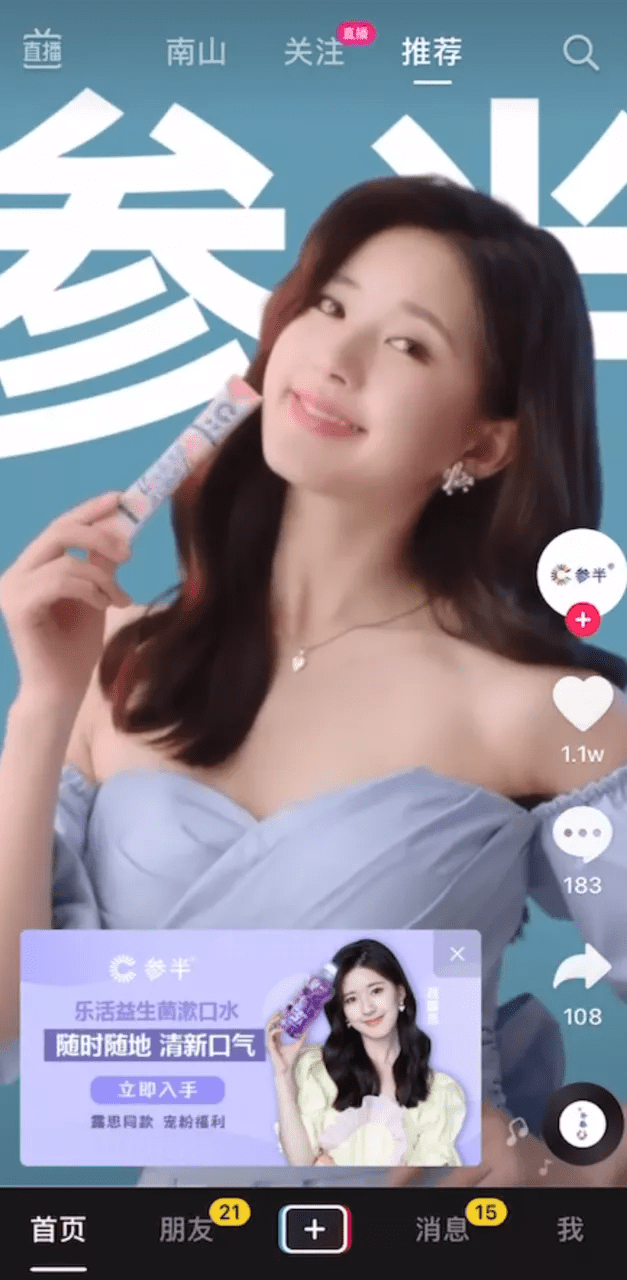Tap the 立即入手 button
This screenshot has height=1280, width=627.
tap(157, 1089)
